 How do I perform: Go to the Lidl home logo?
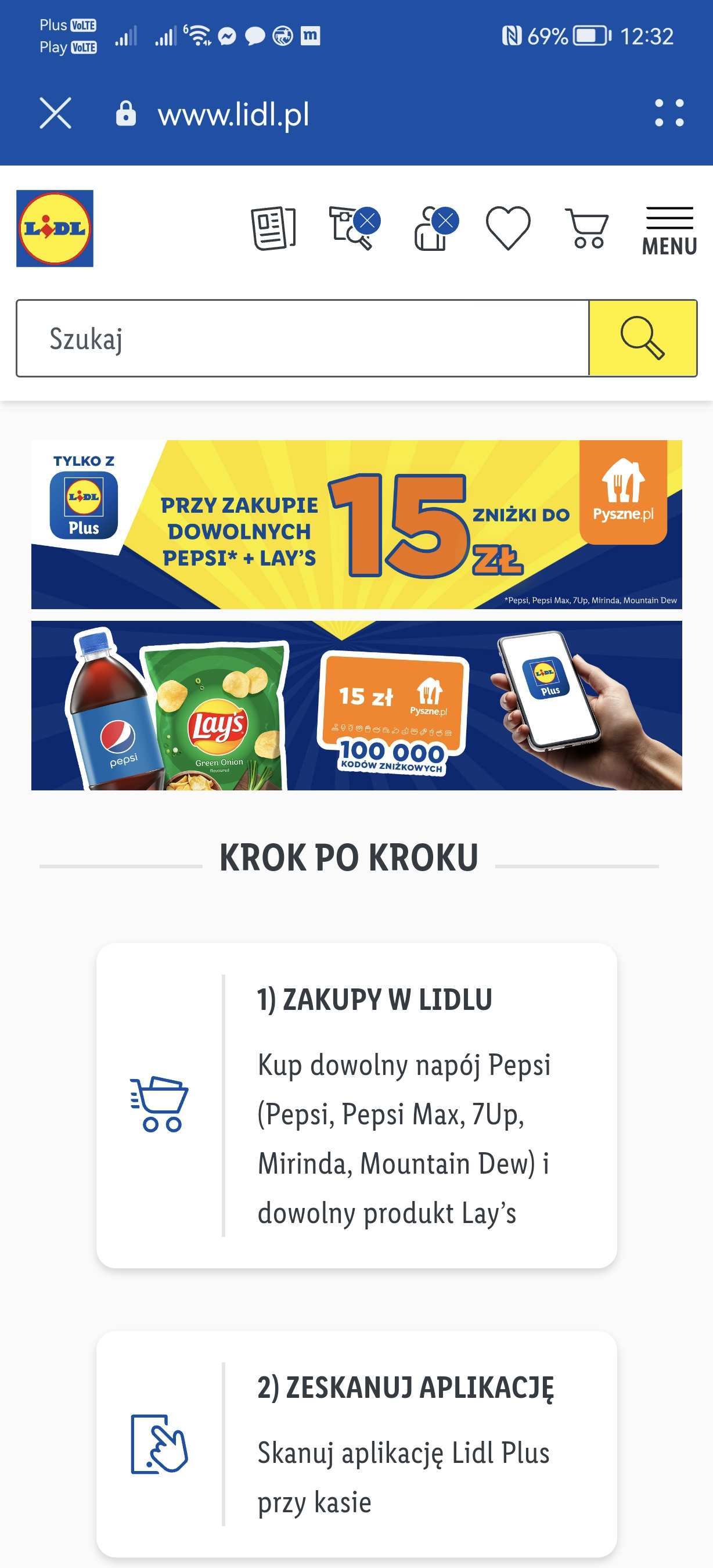pos(55,228)
